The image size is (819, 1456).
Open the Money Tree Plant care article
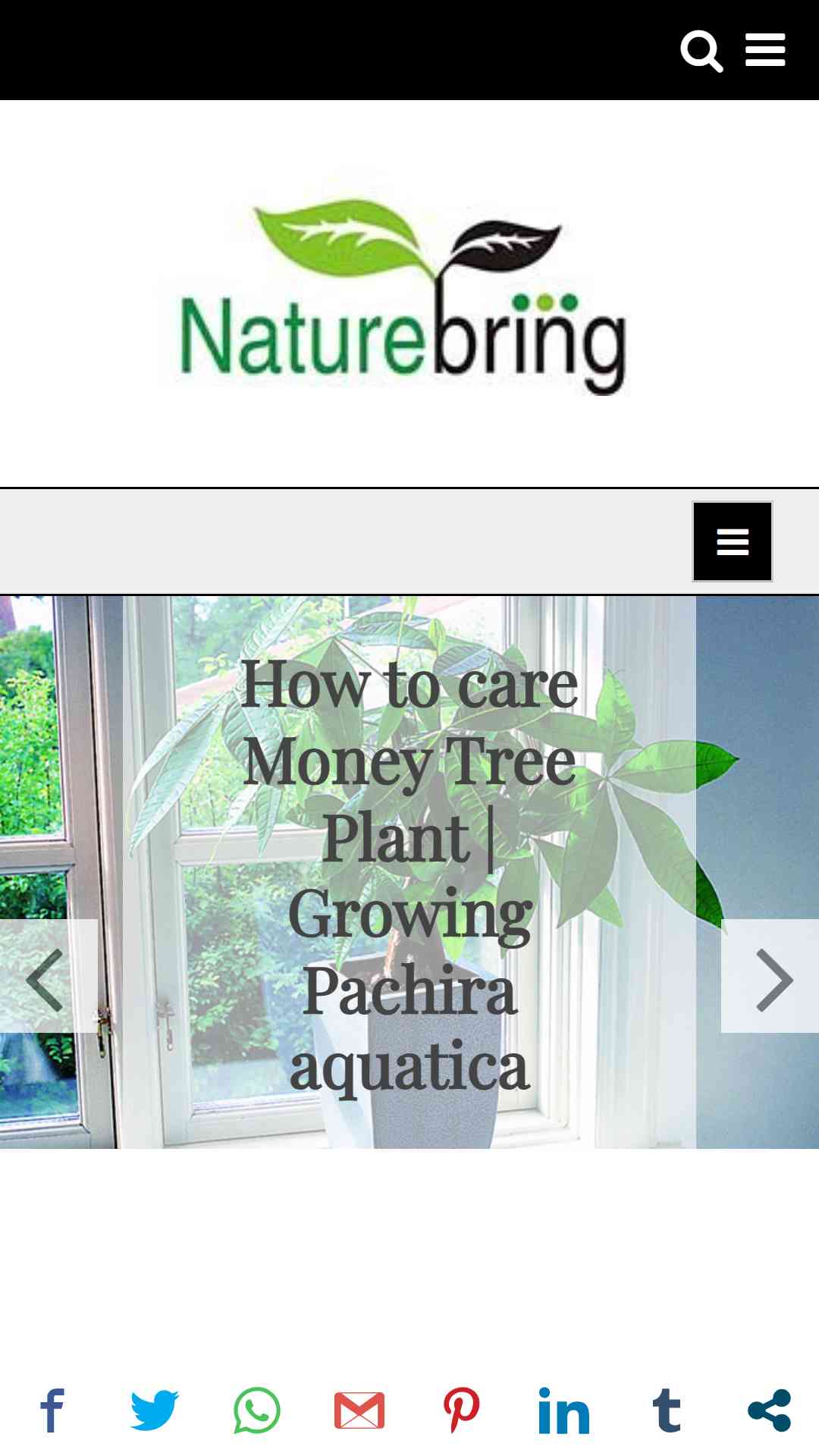(x=409, y=874)
